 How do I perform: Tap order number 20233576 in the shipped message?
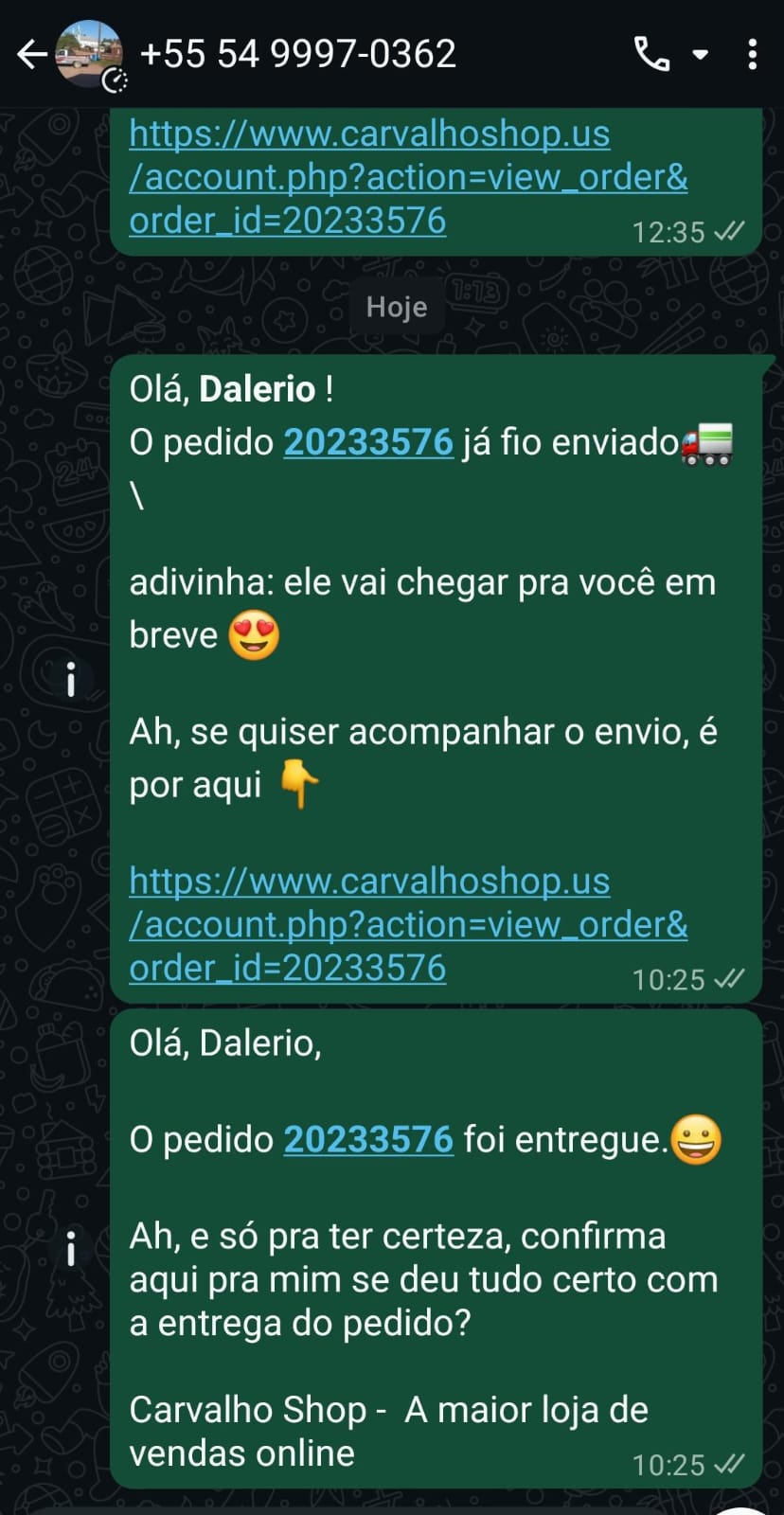coord(368,442)
